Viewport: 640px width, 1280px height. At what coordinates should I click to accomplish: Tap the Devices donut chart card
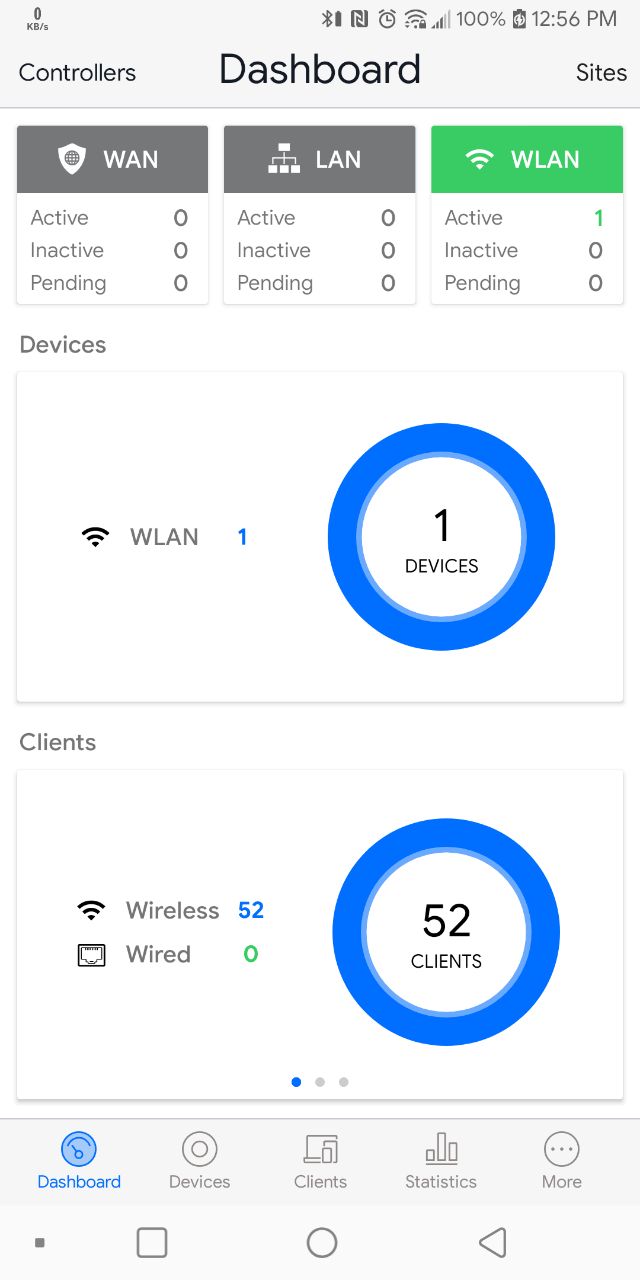point(320,537)
